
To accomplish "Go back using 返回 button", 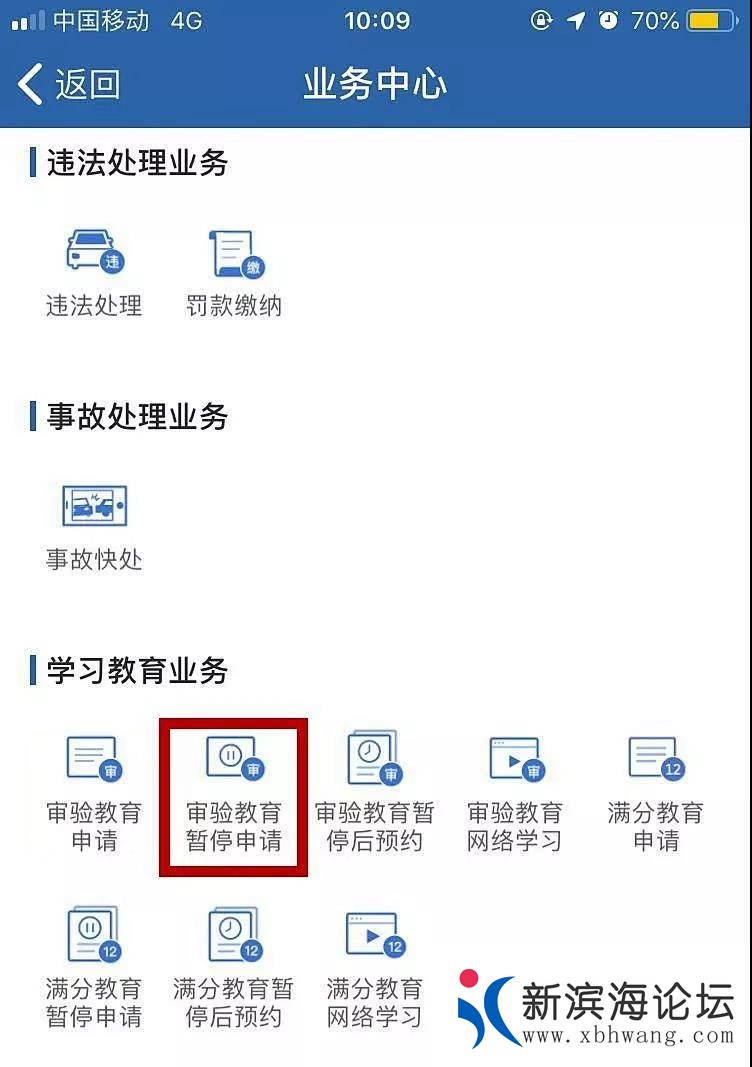I will coord(70,85).
